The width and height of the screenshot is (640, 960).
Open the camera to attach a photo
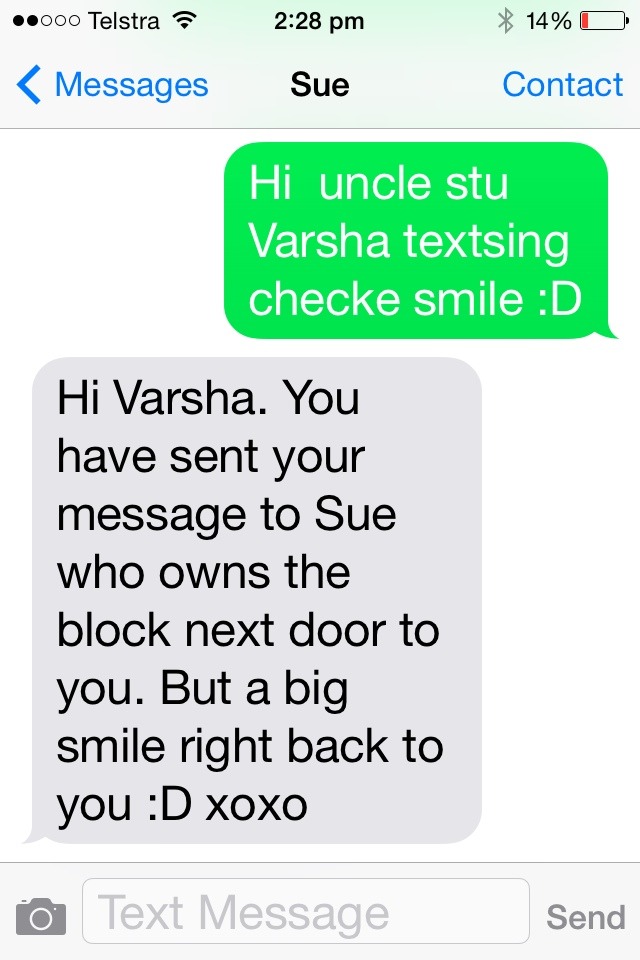(41, 915)
